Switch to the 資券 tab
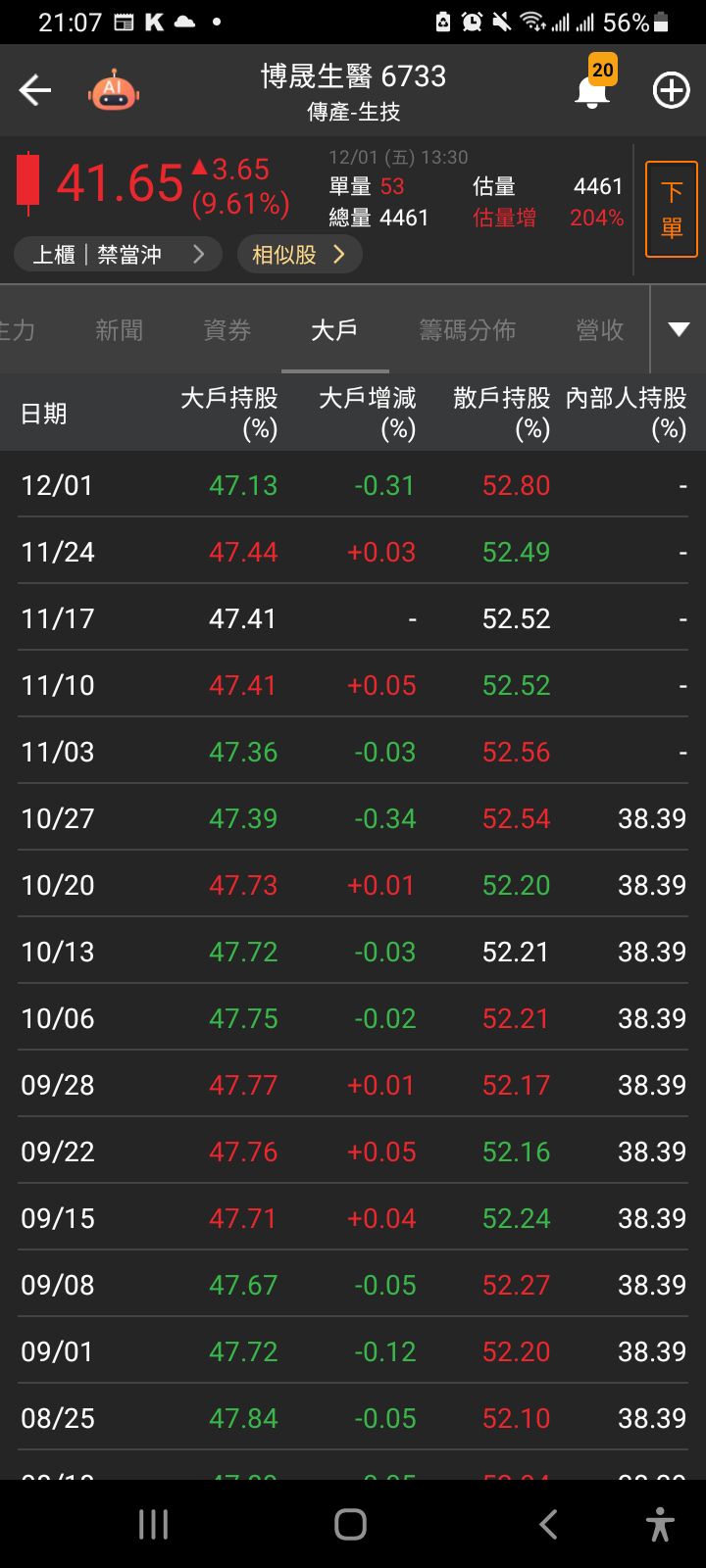The image size is (706, 1568). (227, 330)
